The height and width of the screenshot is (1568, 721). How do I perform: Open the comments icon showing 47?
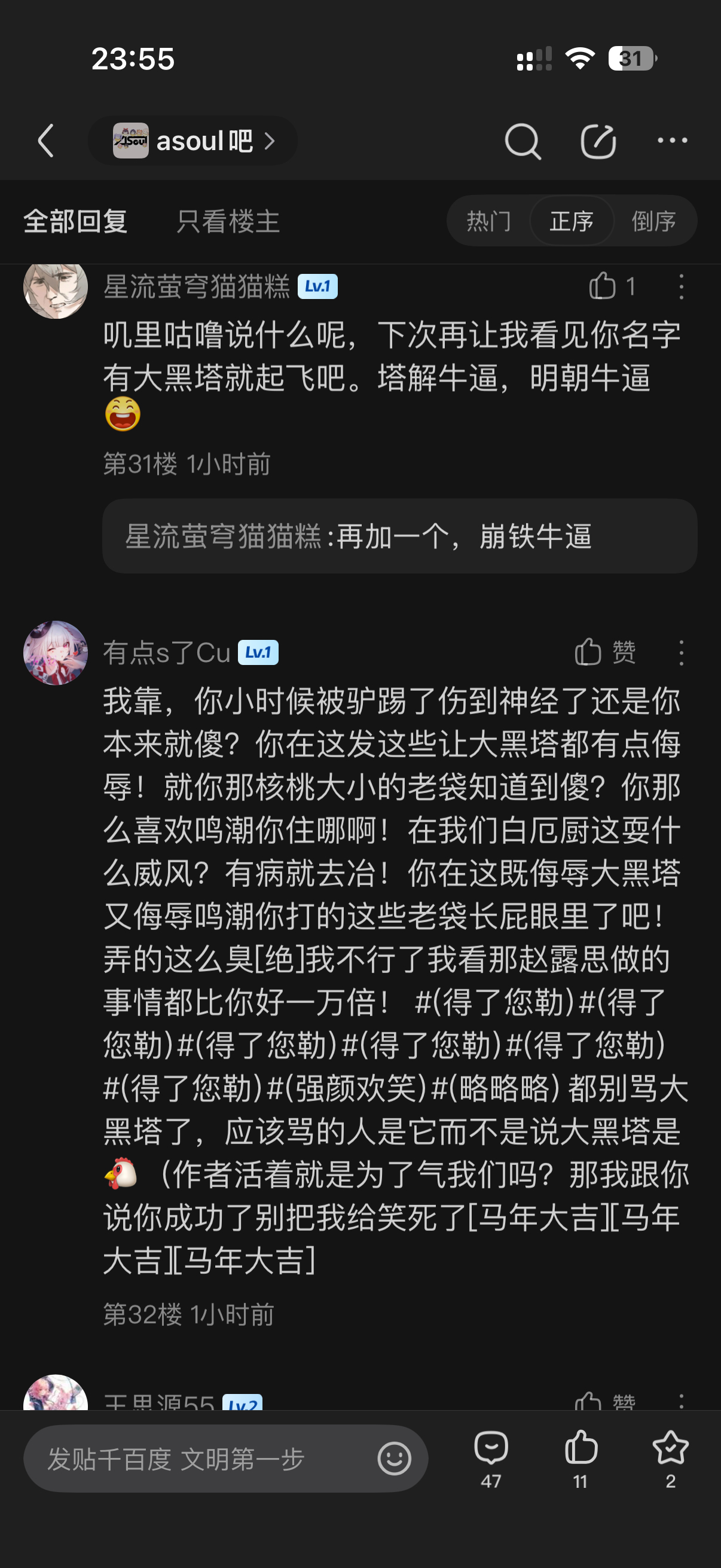(491, 1457)
